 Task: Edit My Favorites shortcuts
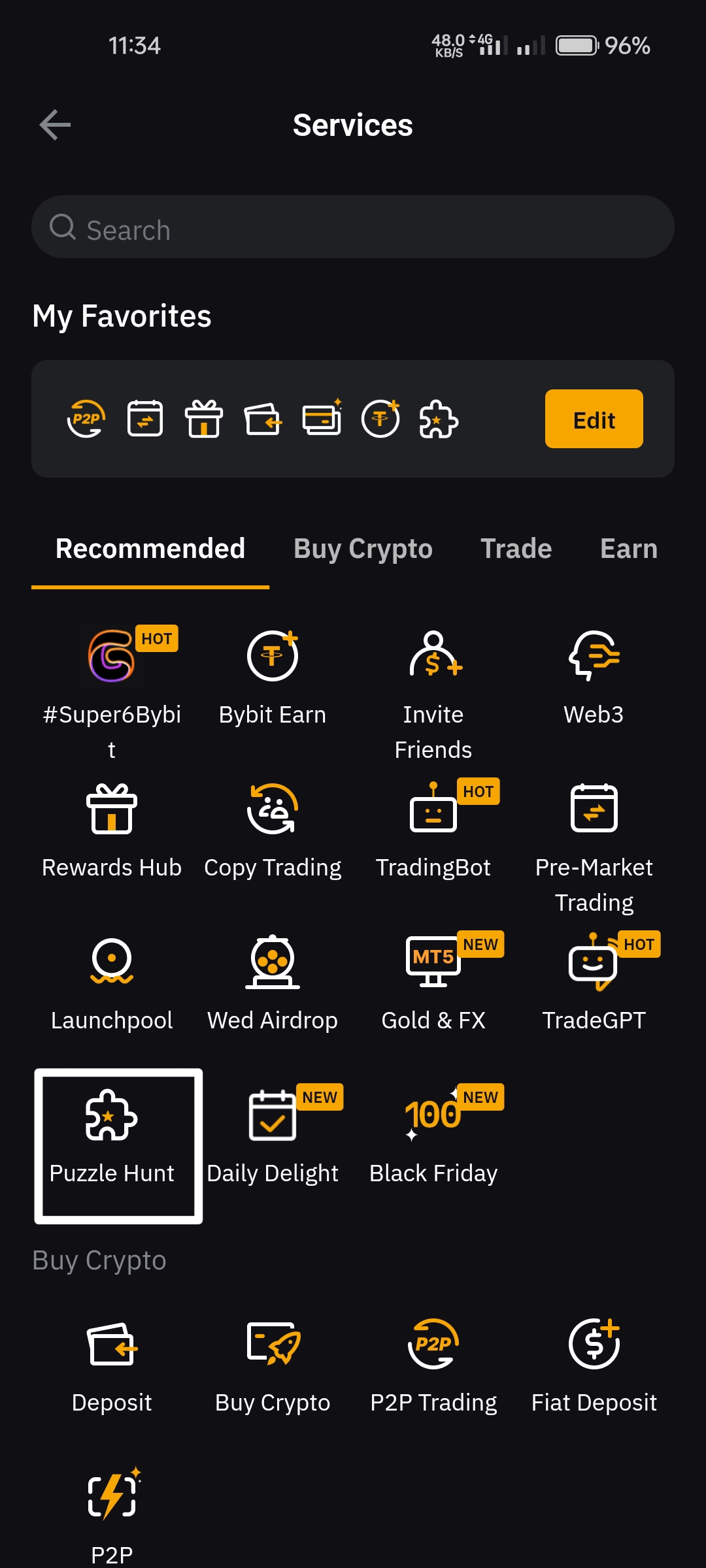594,419
